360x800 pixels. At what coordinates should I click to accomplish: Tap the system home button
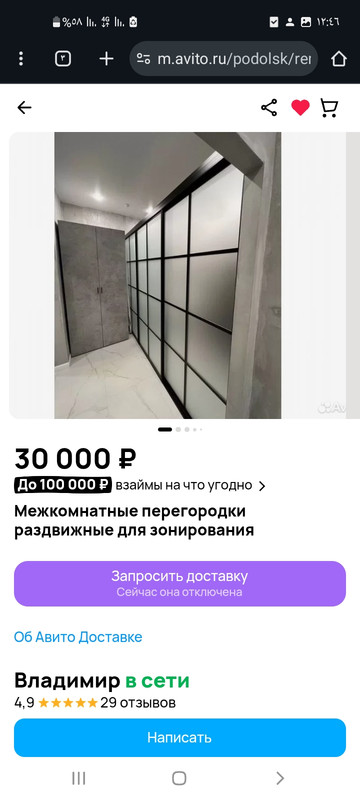click(x=179, y=778)
